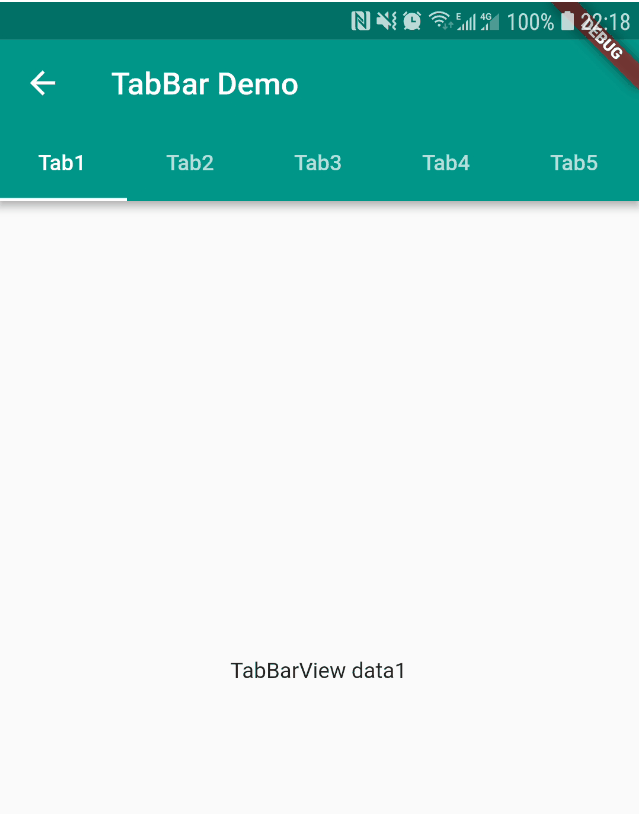
Task: Switch to Tab4
Action: [x=446, y=163]
